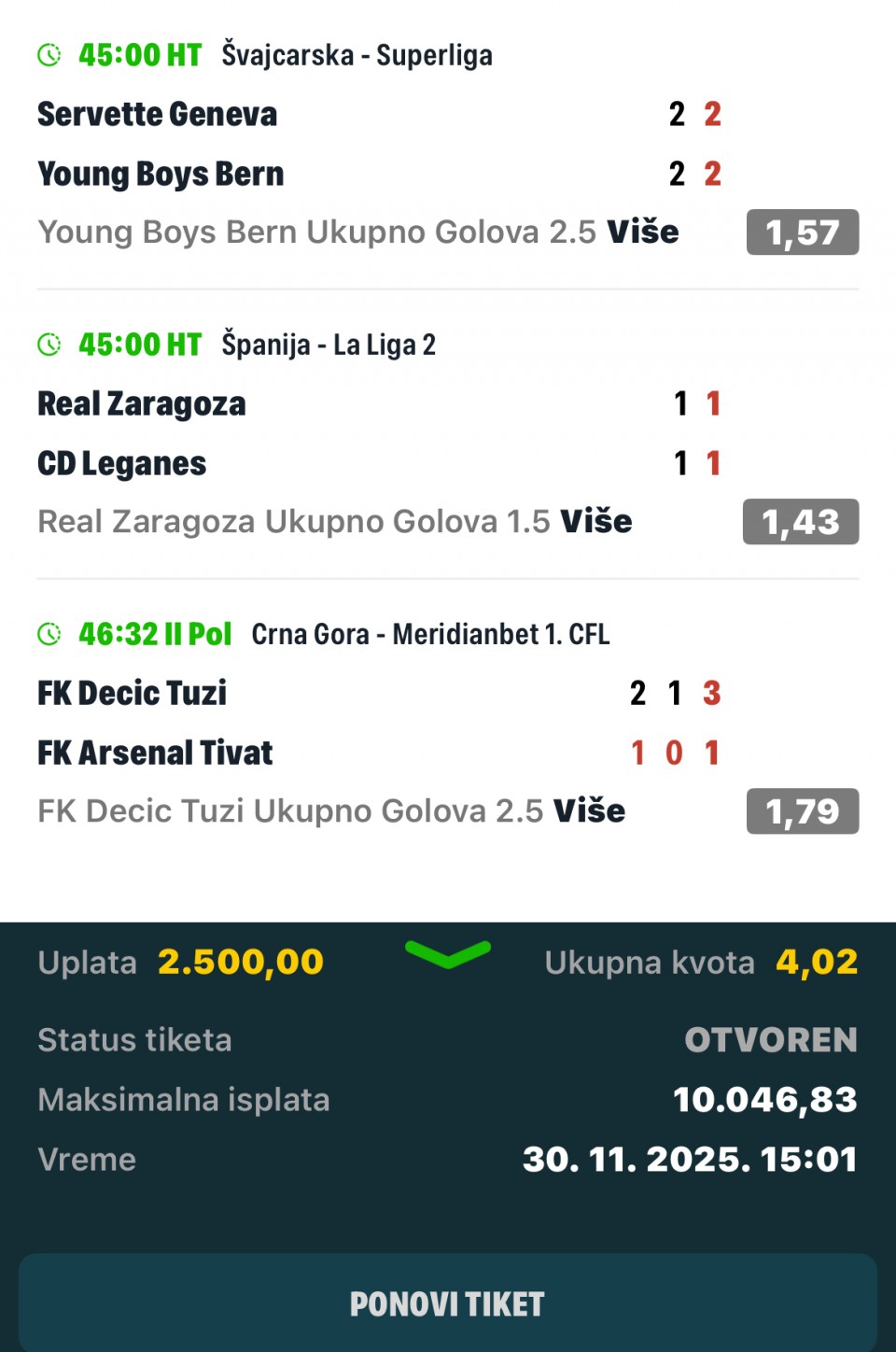896x1352 pixels.
Task: Tap the PONOVI TIKET button
Action: [447, 1303]
